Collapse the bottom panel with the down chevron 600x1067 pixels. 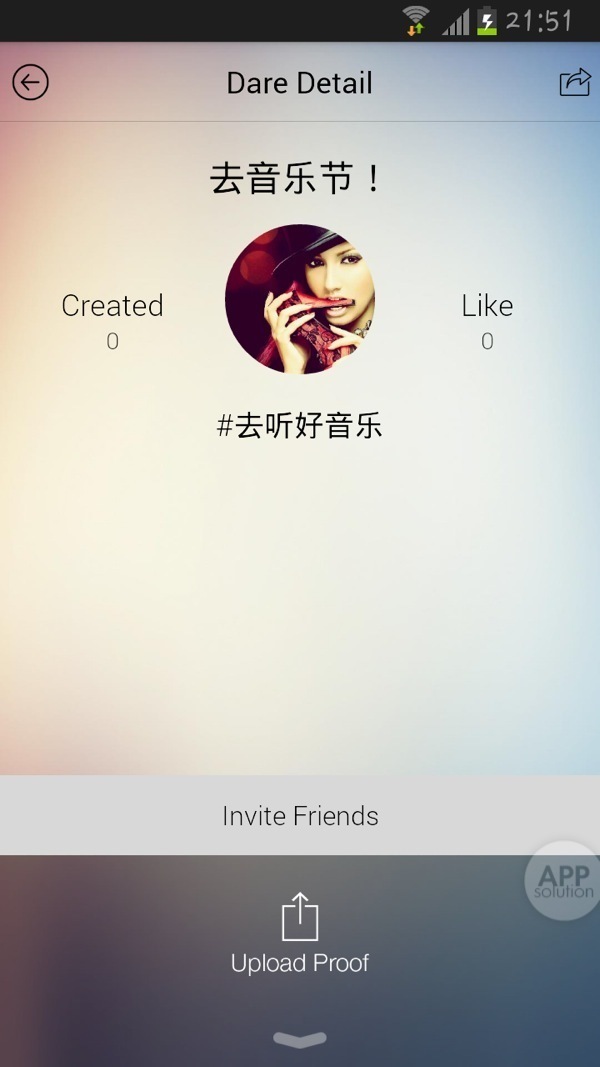click(x=300, y=1040)
